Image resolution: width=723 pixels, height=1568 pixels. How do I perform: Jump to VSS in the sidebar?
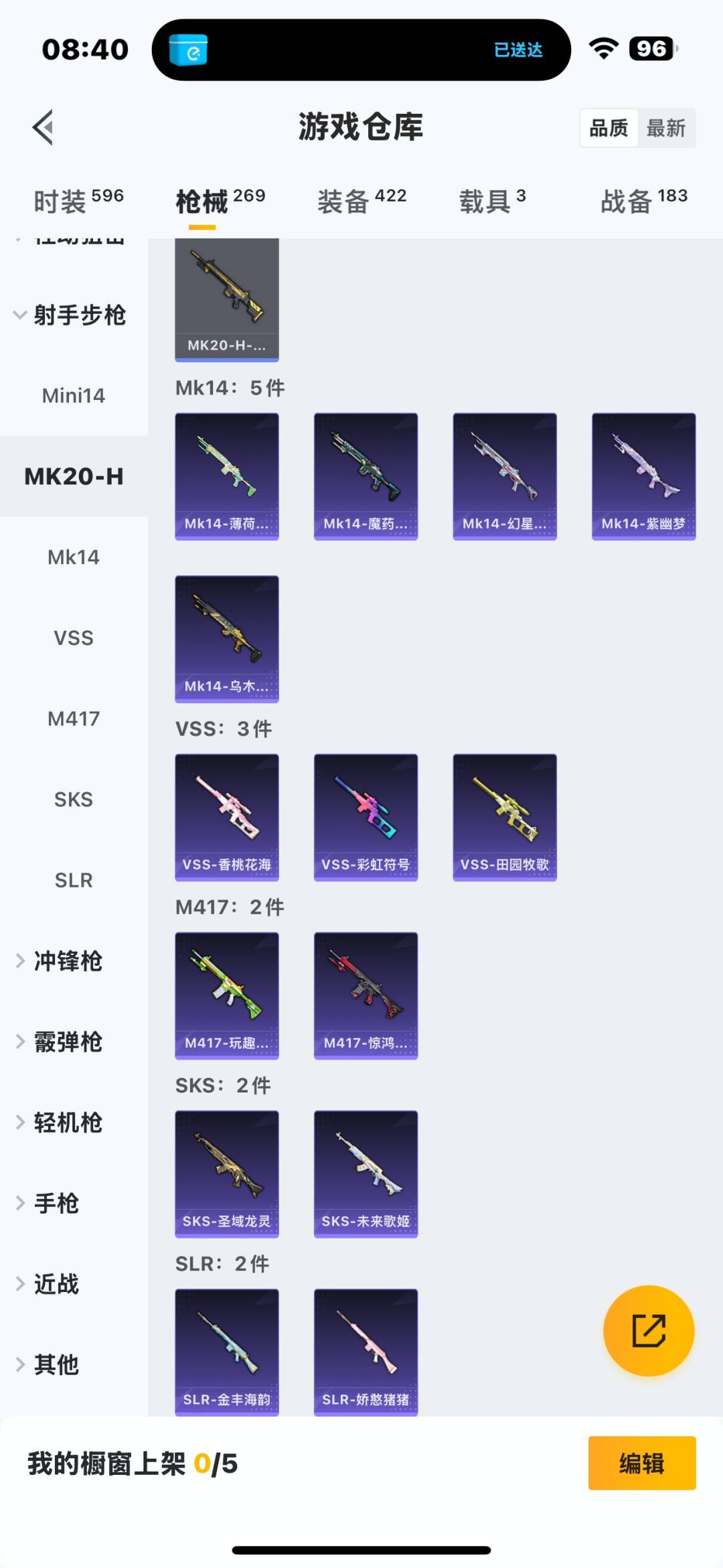pos(74,638)
